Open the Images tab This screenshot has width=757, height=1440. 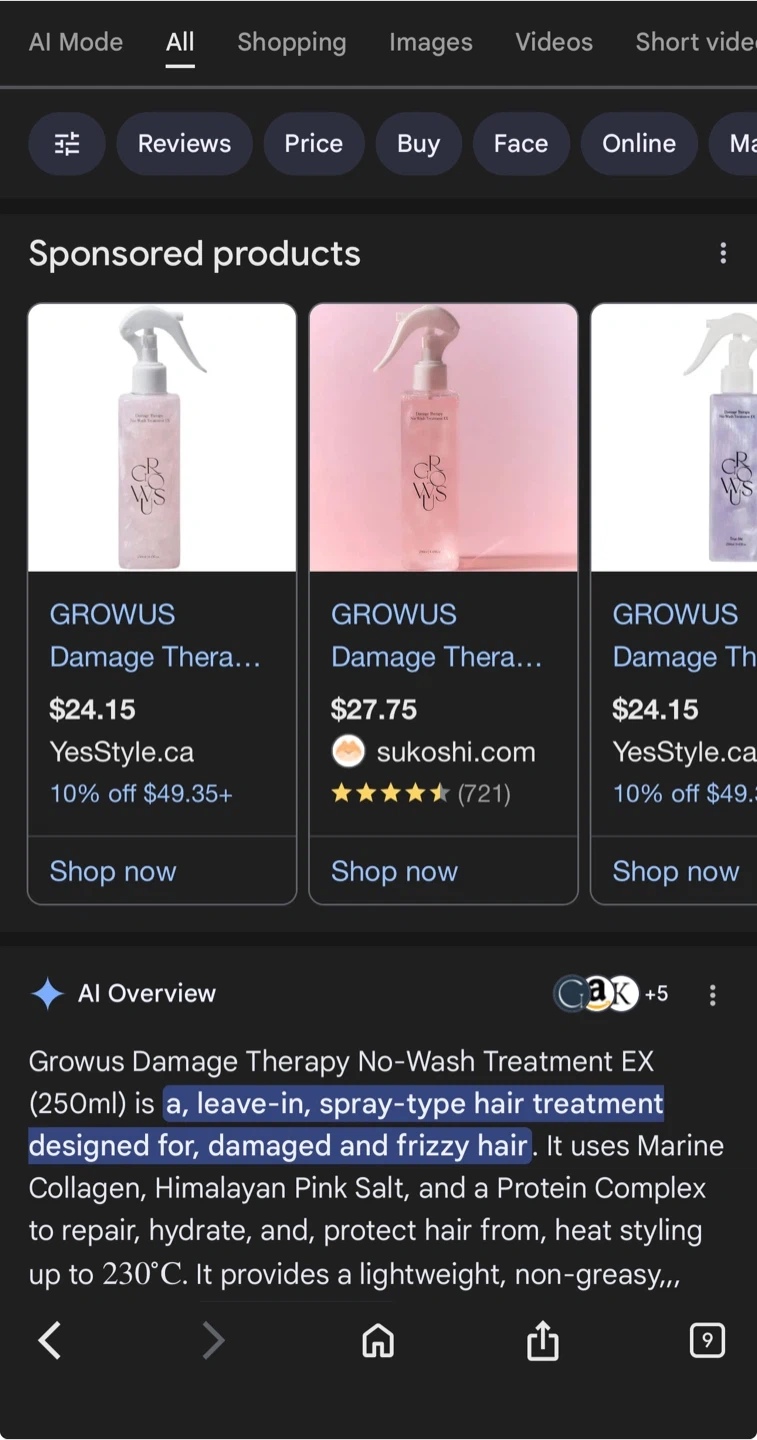430,42
